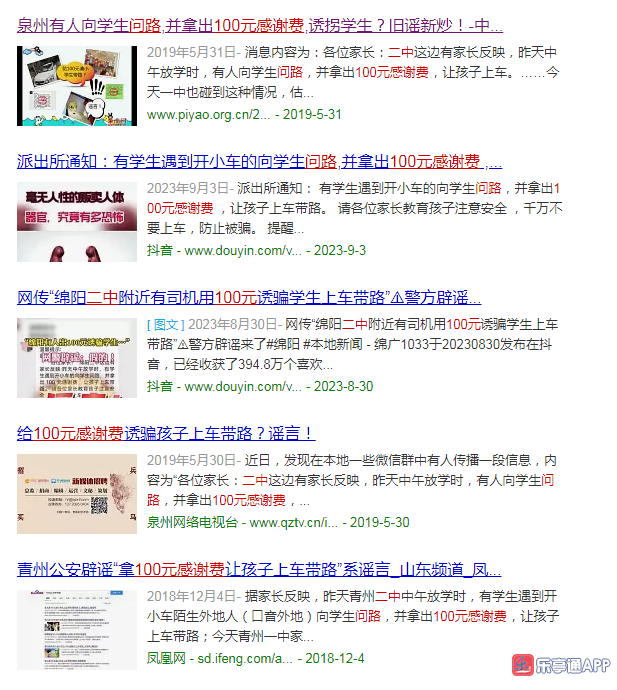Tap the thumbnail beside the 凤凰网 result
Screen dimensions: 617x690
pos(77,629)
